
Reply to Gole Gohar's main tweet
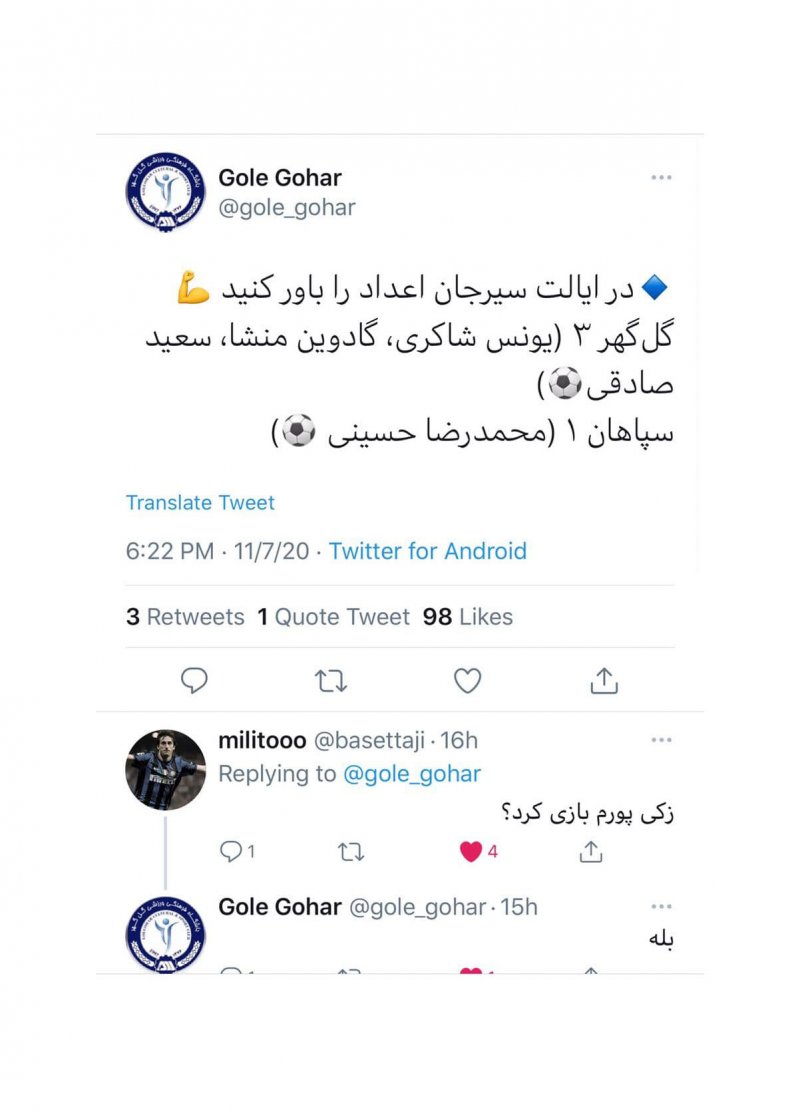pos(194,681)
